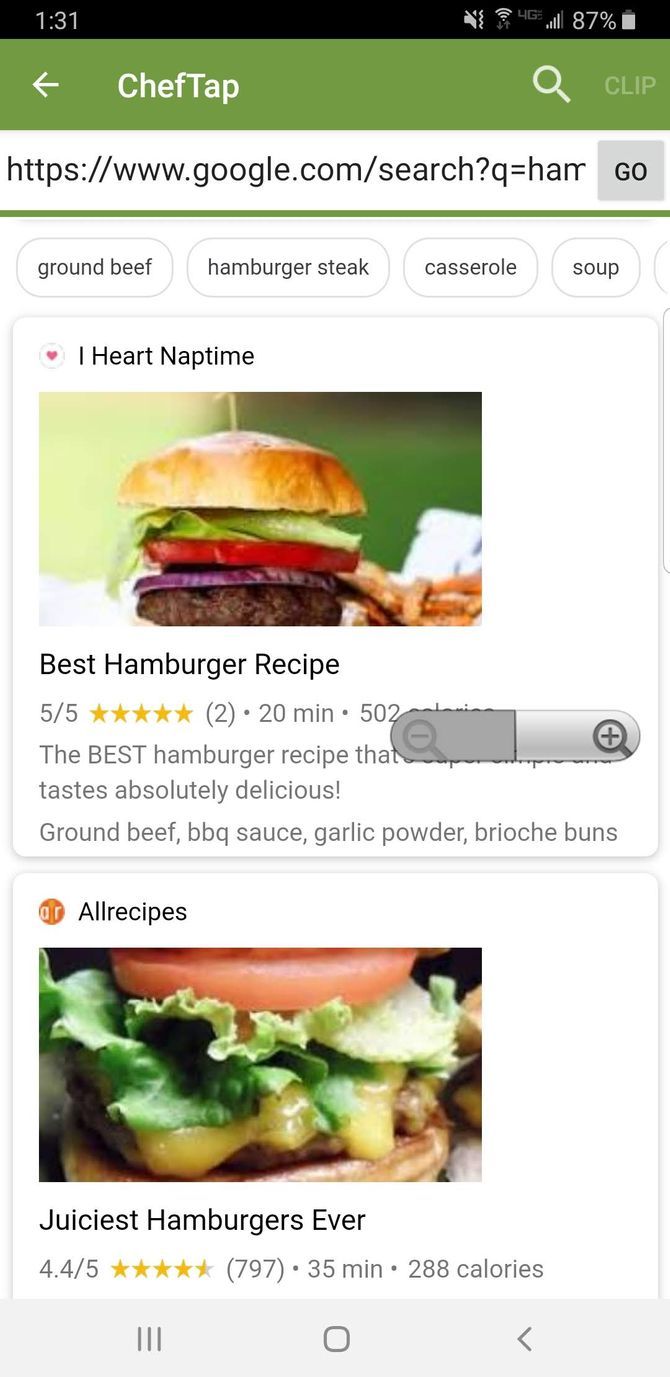Image resolution: width=670 pixels, height=1377 pixels.
Task: Open the search magnifier icon
Action: point(551,85)
